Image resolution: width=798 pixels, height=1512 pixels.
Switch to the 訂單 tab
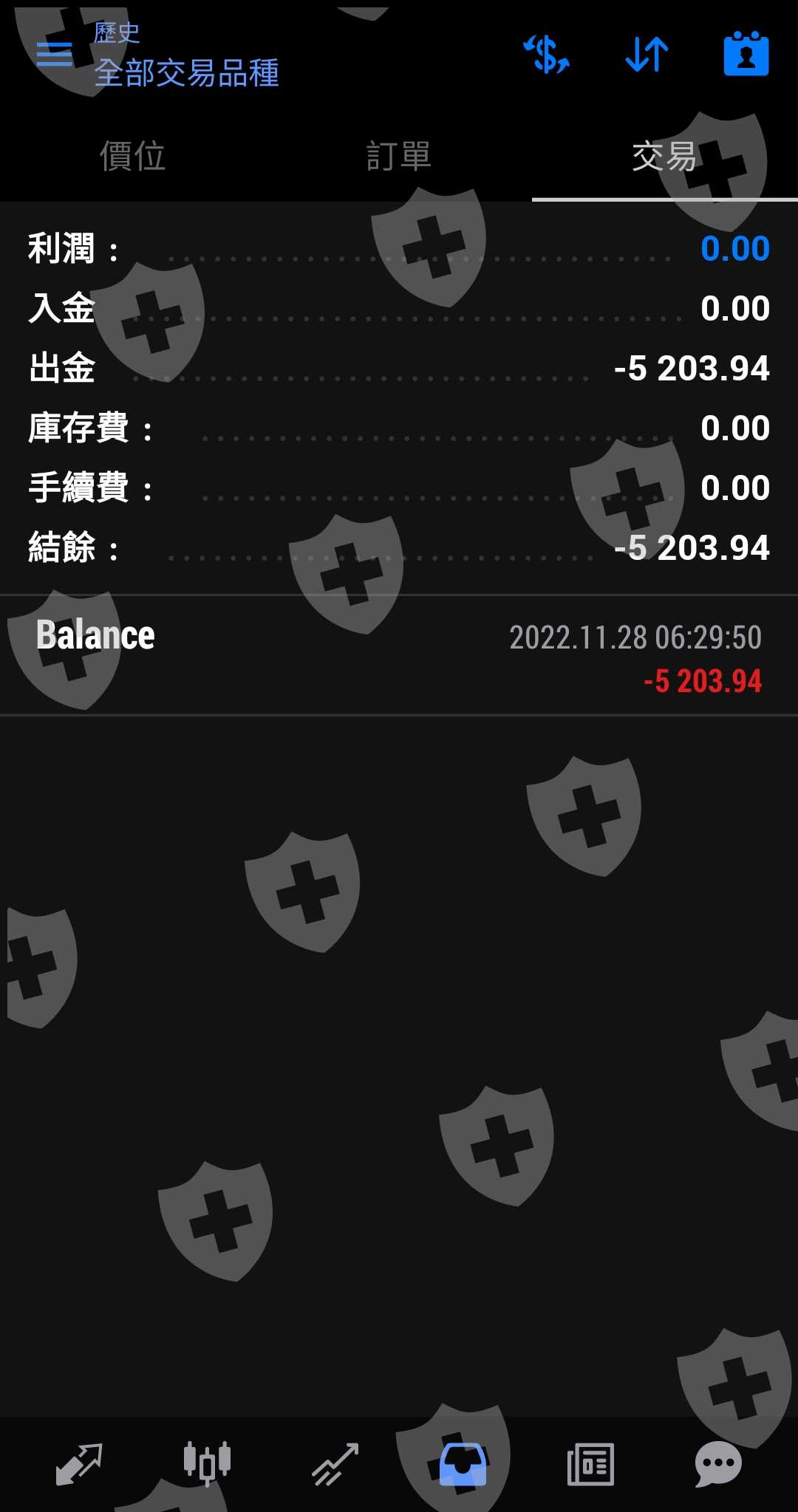pyautogui.click(x=399, y=157)
